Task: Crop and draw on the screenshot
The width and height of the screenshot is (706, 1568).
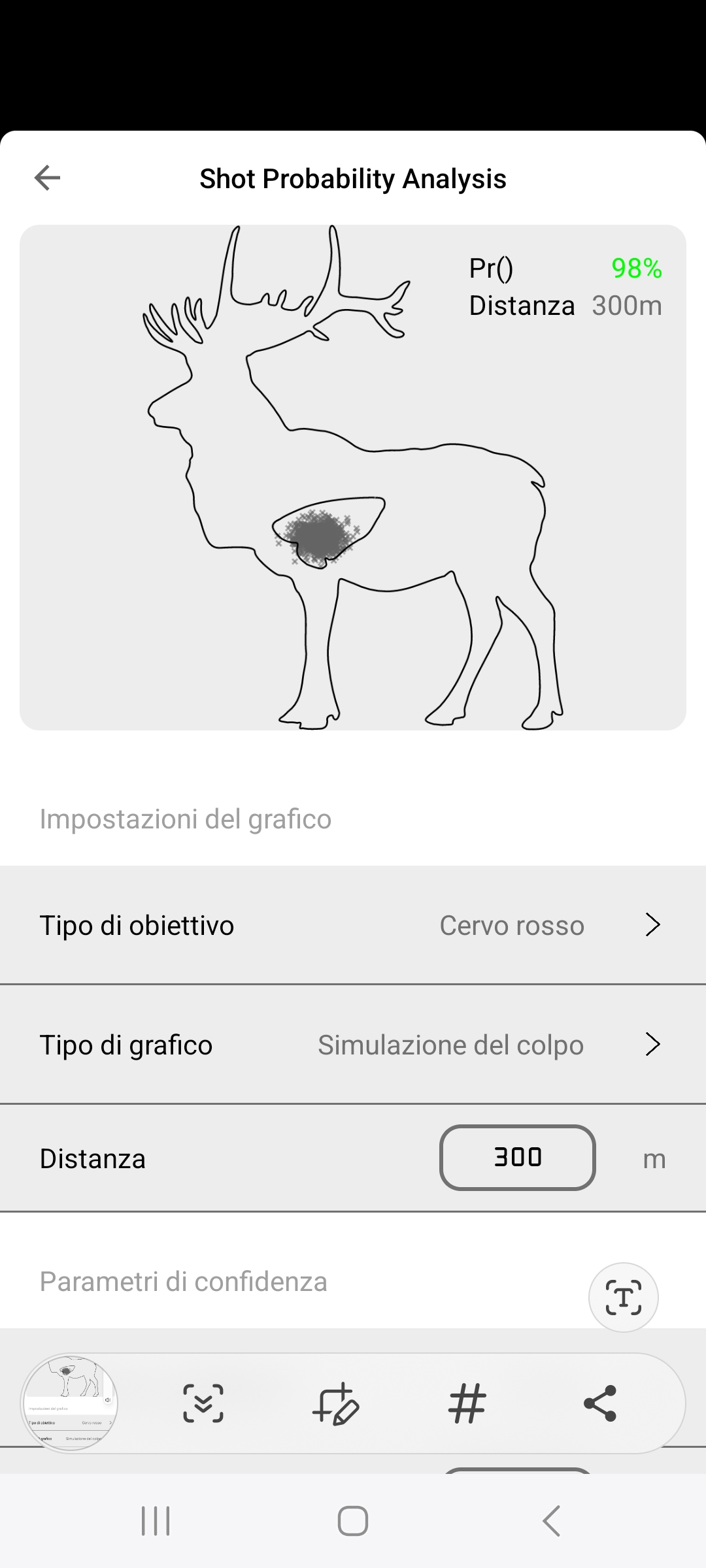Action: click(335, 1403)
